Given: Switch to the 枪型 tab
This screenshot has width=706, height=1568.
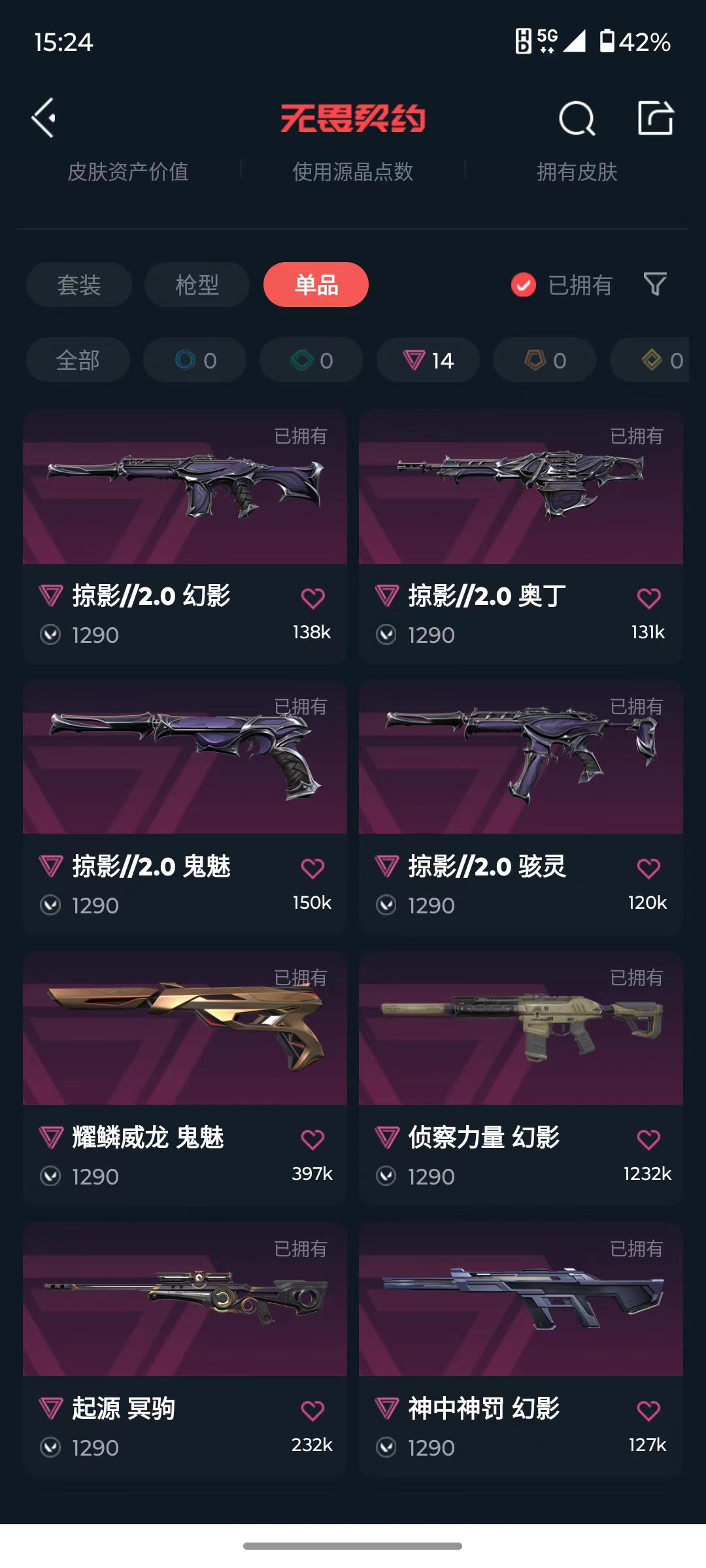Looking at the screenshot, I should pyautogui.click(x=197, y=285).
